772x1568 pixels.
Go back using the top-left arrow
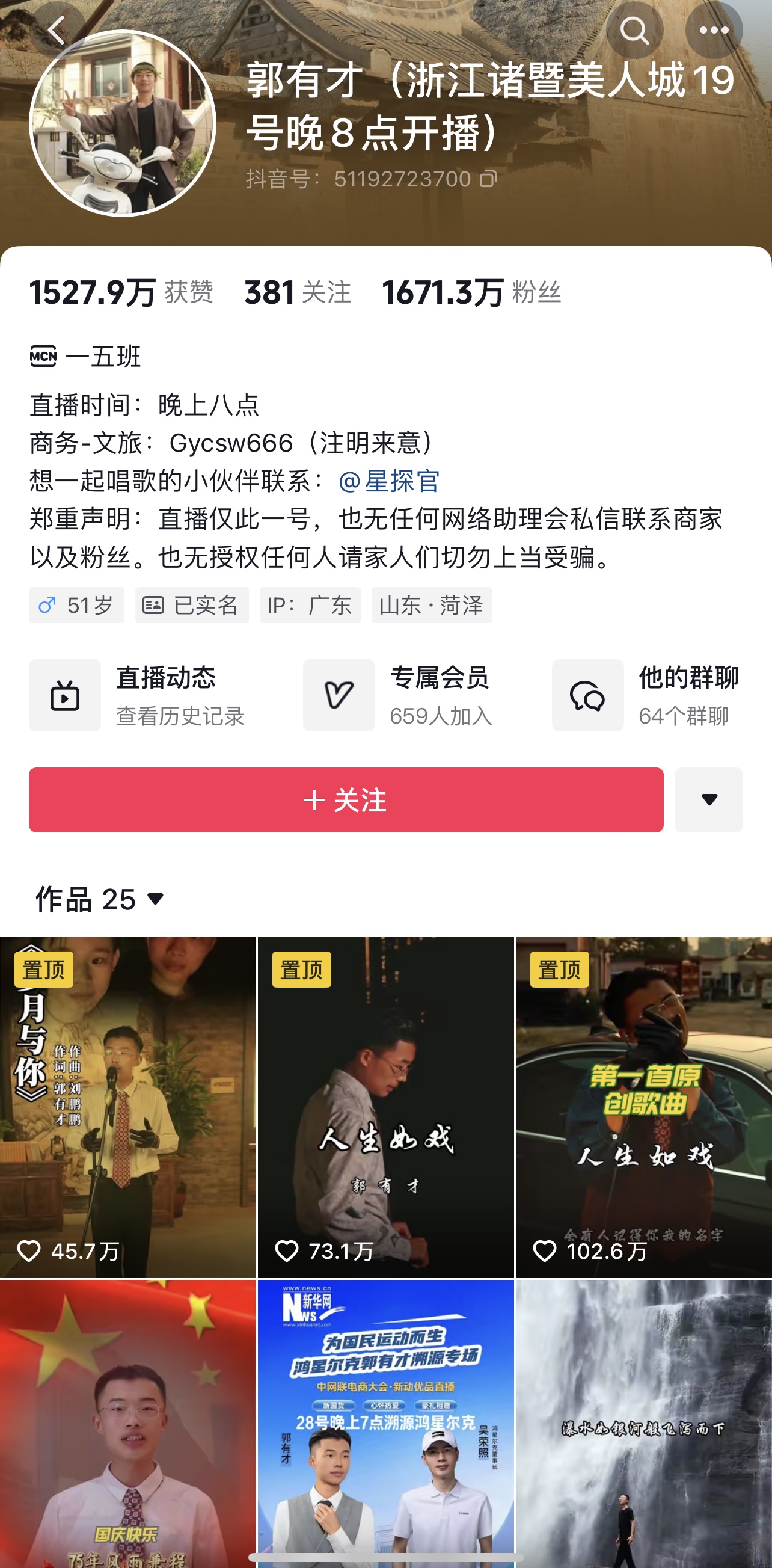click(x=57, y=31)
